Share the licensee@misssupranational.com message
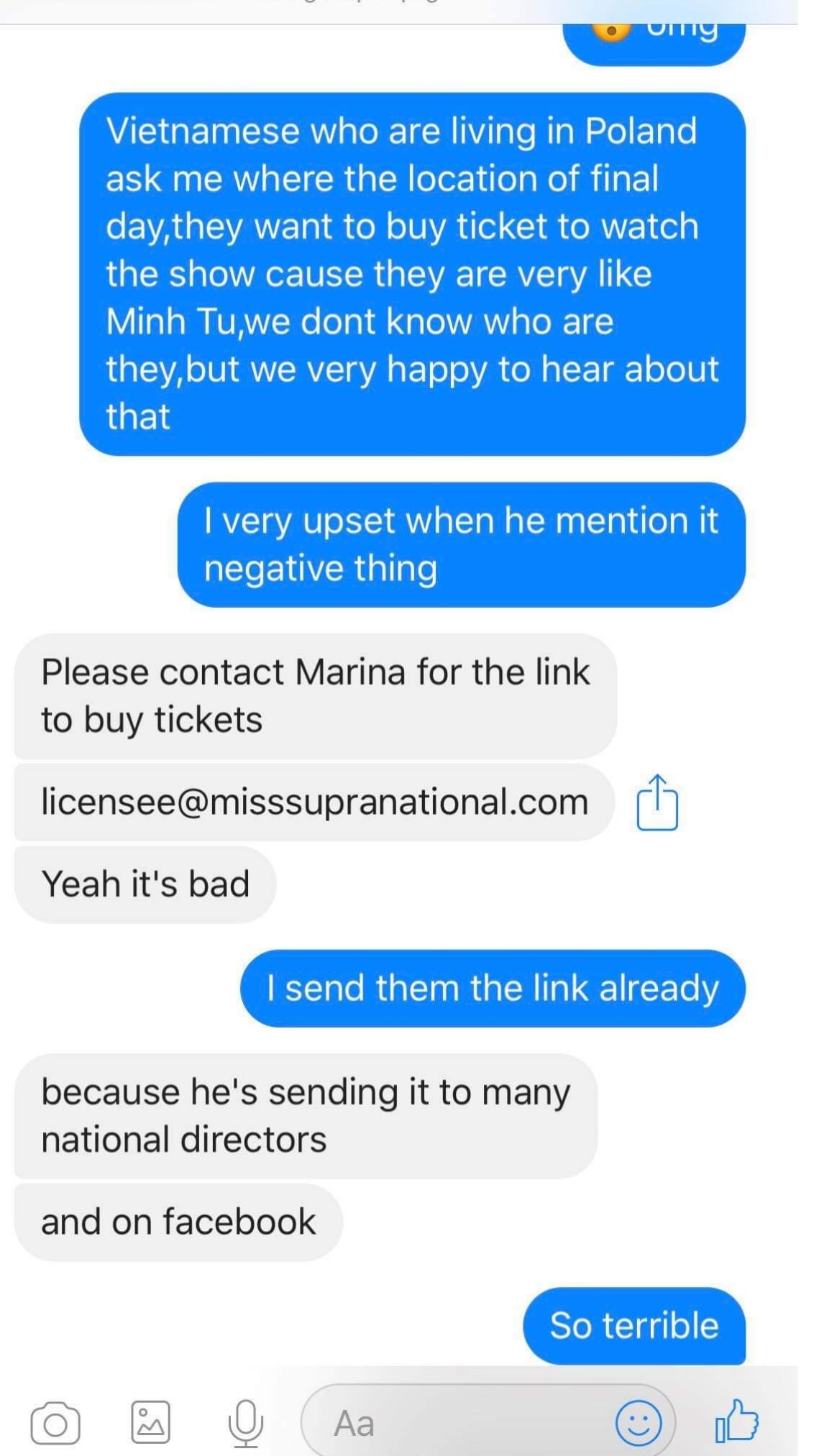 [x=657, y=802]
